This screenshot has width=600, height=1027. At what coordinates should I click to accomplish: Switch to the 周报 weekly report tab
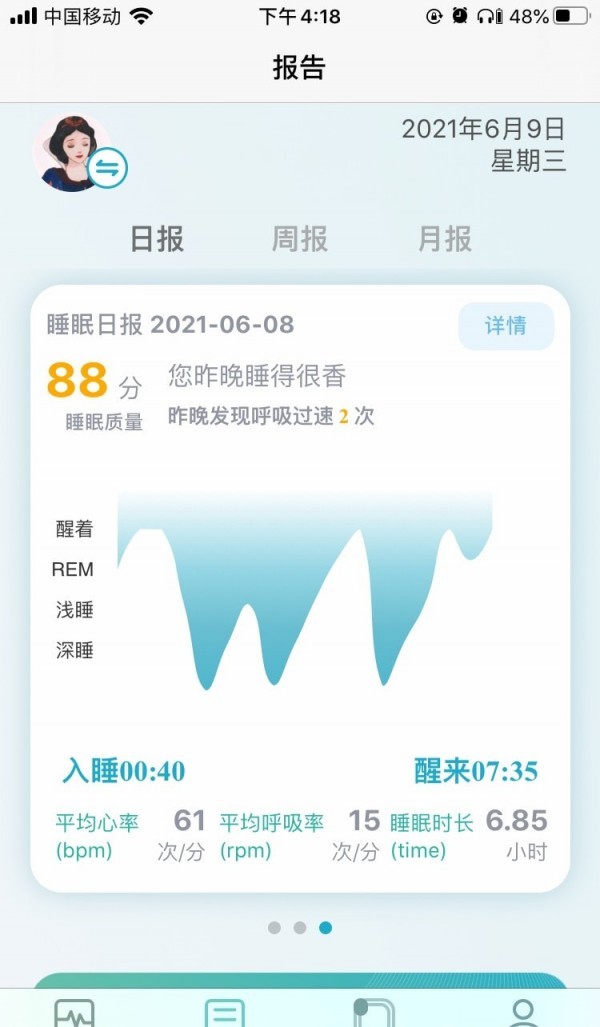(300, 239)
